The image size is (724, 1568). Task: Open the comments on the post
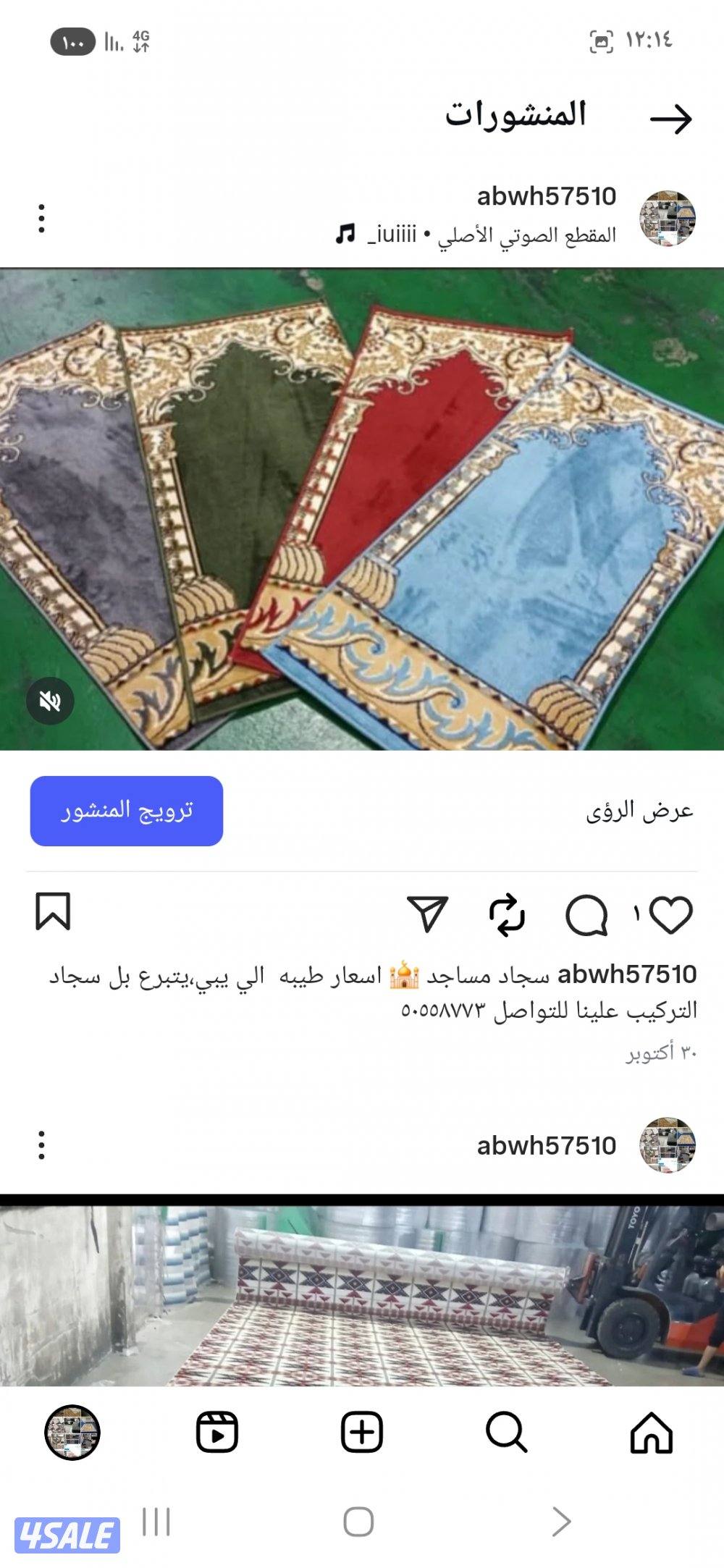[590, 914]
